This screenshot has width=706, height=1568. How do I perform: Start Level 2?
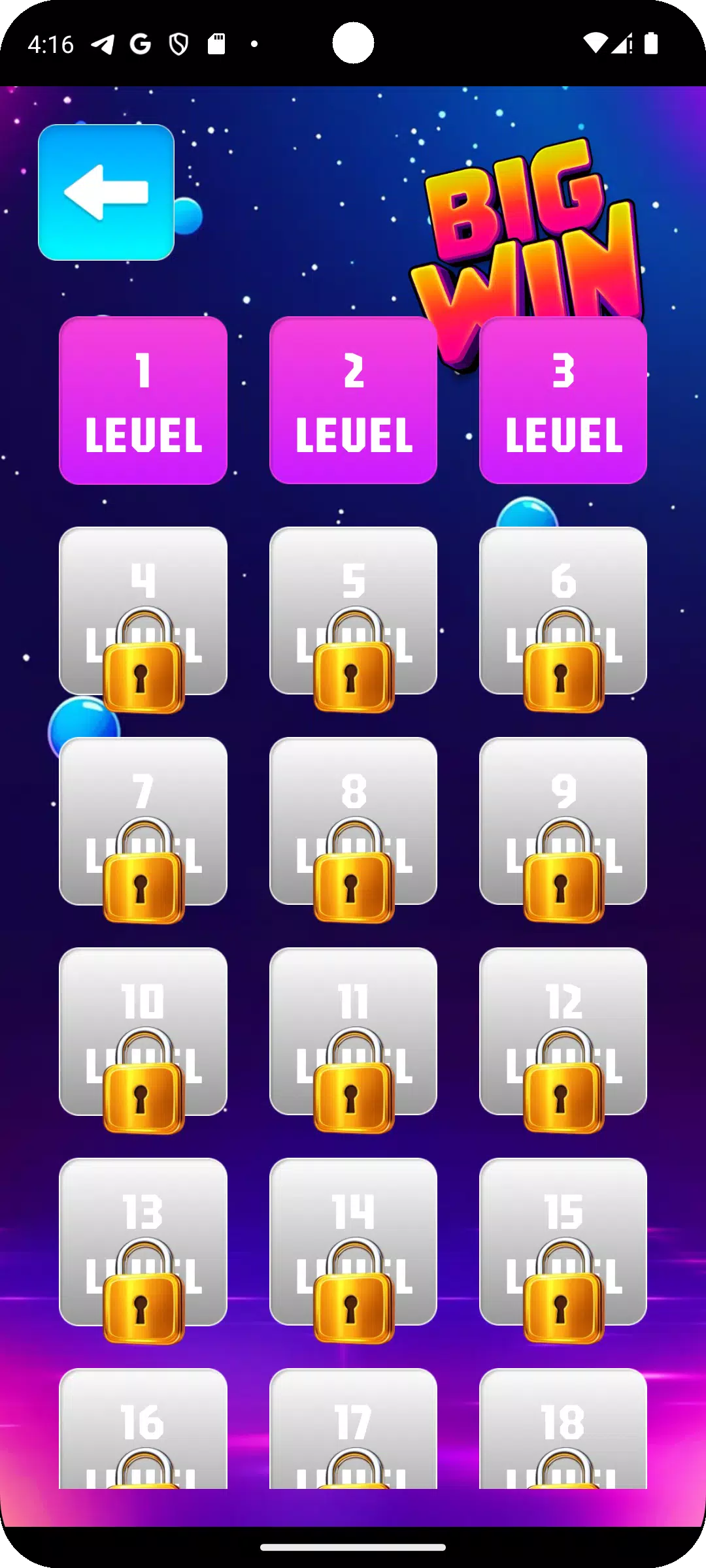pyautogui.click(x=353, y=400)
